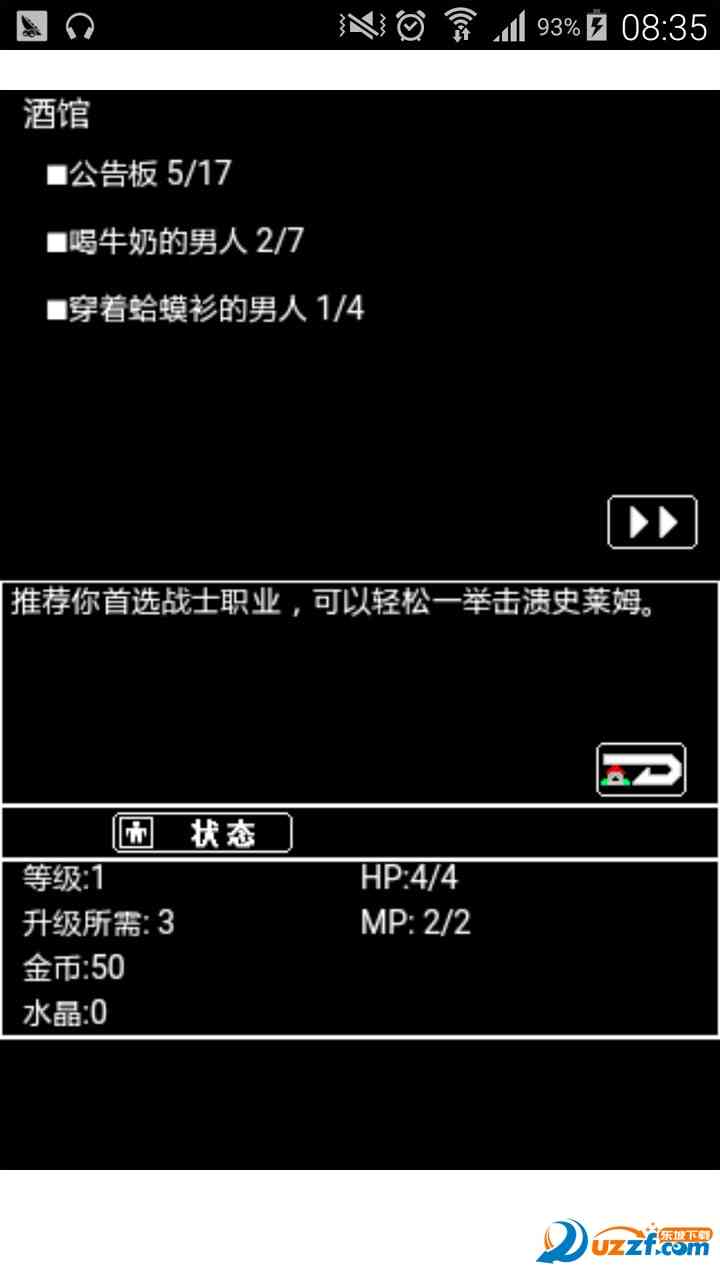Open the 状态 status button
Viewport: 720px width, 1280px height.
202,832
